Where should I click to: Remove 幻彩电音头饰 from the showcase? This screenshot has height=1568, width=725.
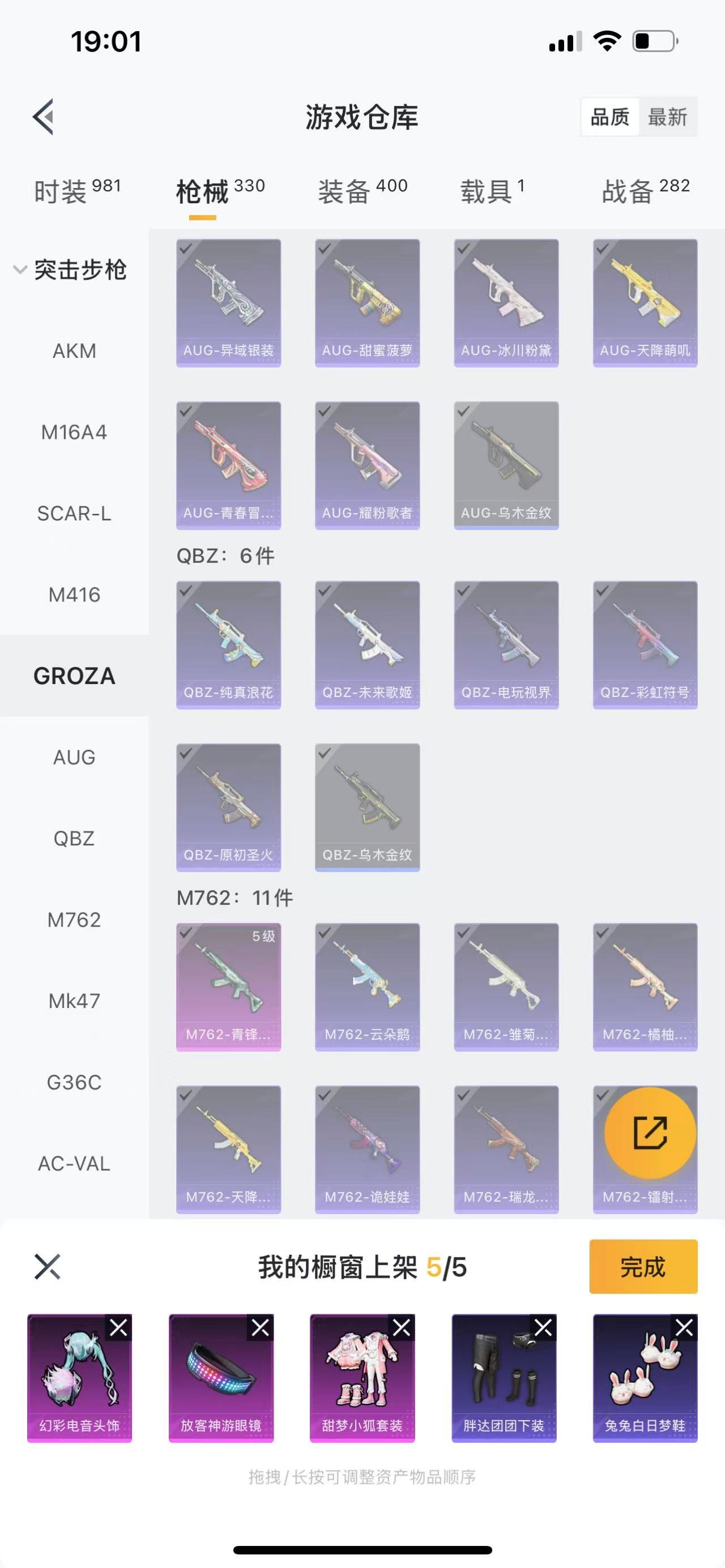[x=119, y=1327]
